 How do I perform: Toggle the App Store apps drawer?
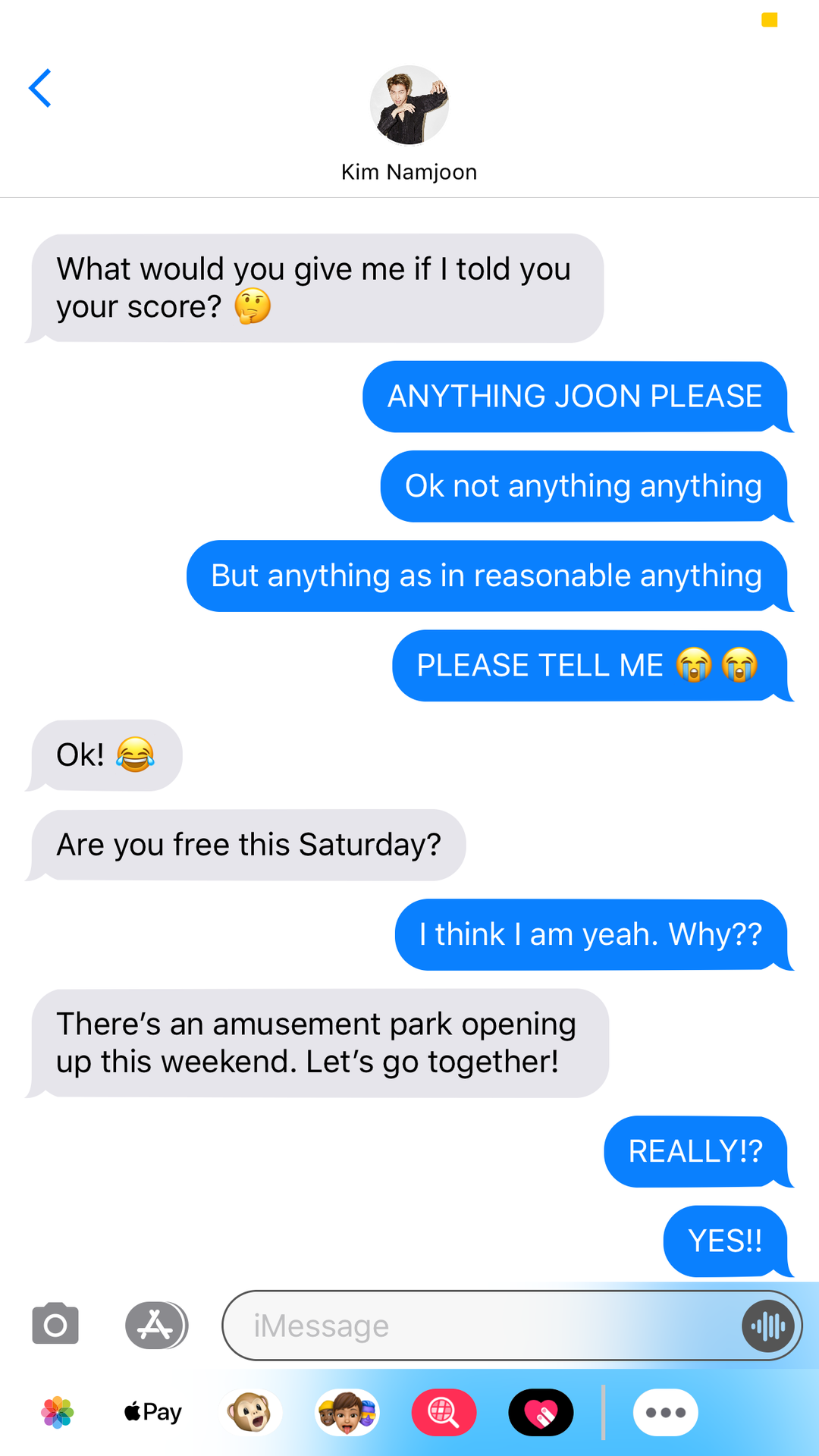click(156, 1325)
